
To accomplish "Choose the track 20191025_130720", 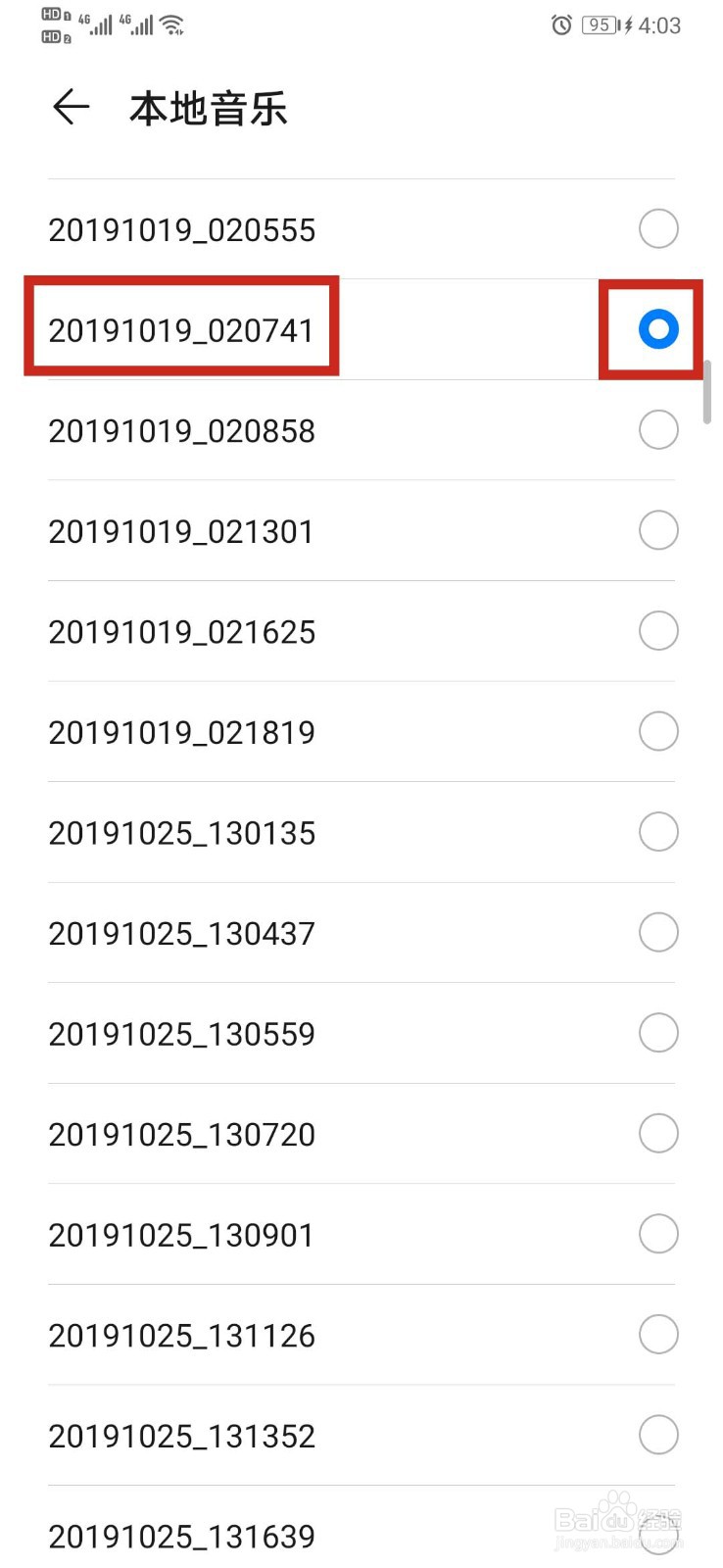I will click(x=361, y=1133).
